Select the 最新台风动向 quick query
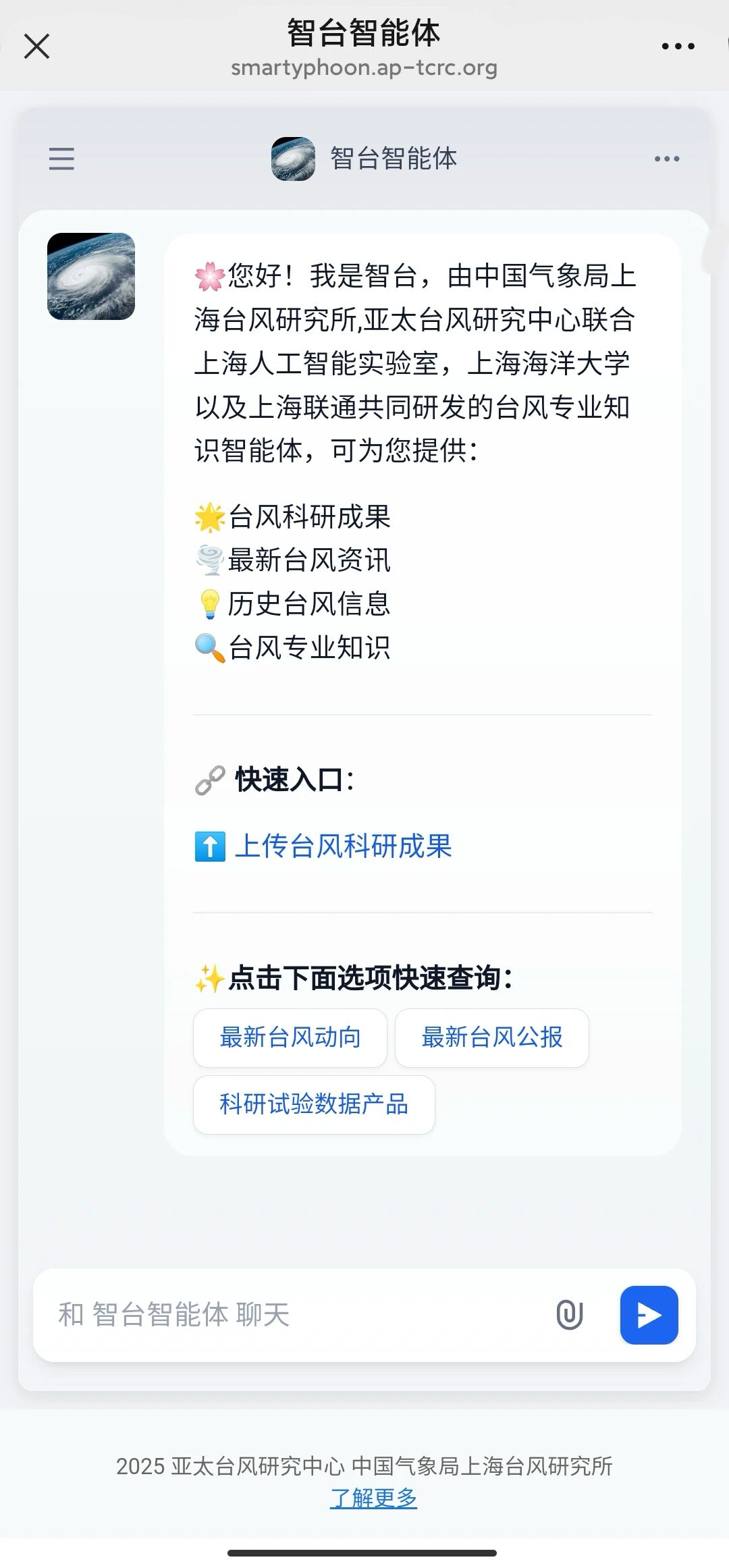The width and height of the screenshot is (729, 1568). pyautogui.click(x=290, y=1037)
